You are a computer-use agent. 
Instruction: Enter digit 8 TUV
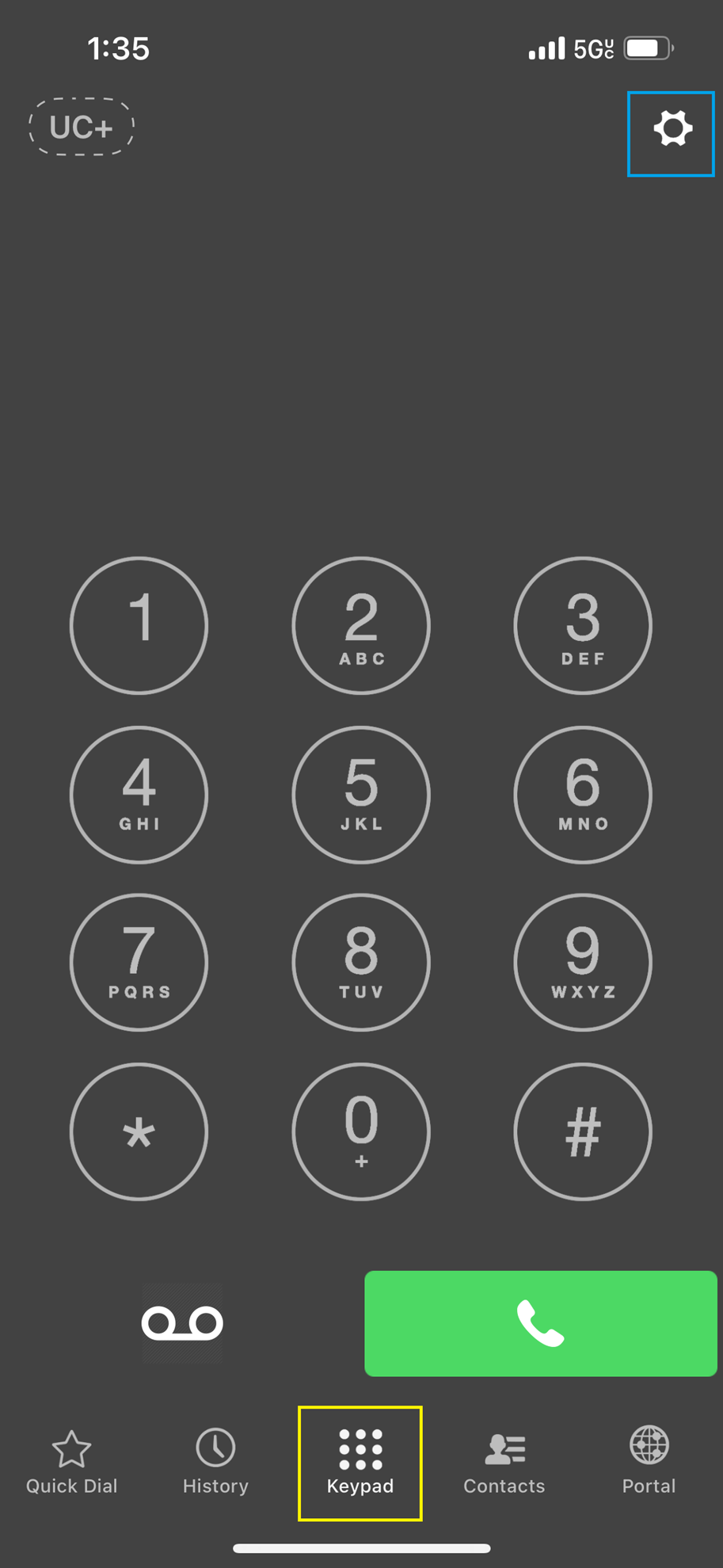coord(361,962)
